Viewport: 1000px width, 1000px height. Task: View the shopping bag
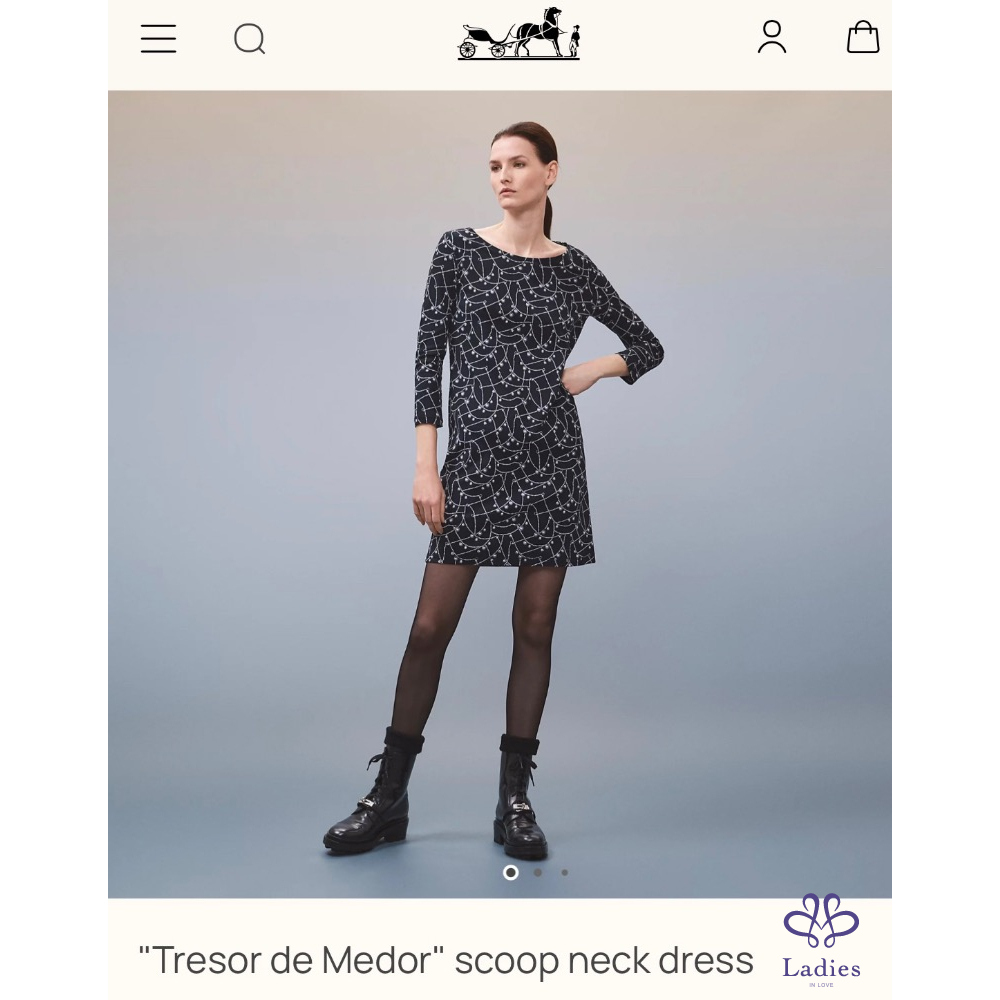tap(862, 37)
